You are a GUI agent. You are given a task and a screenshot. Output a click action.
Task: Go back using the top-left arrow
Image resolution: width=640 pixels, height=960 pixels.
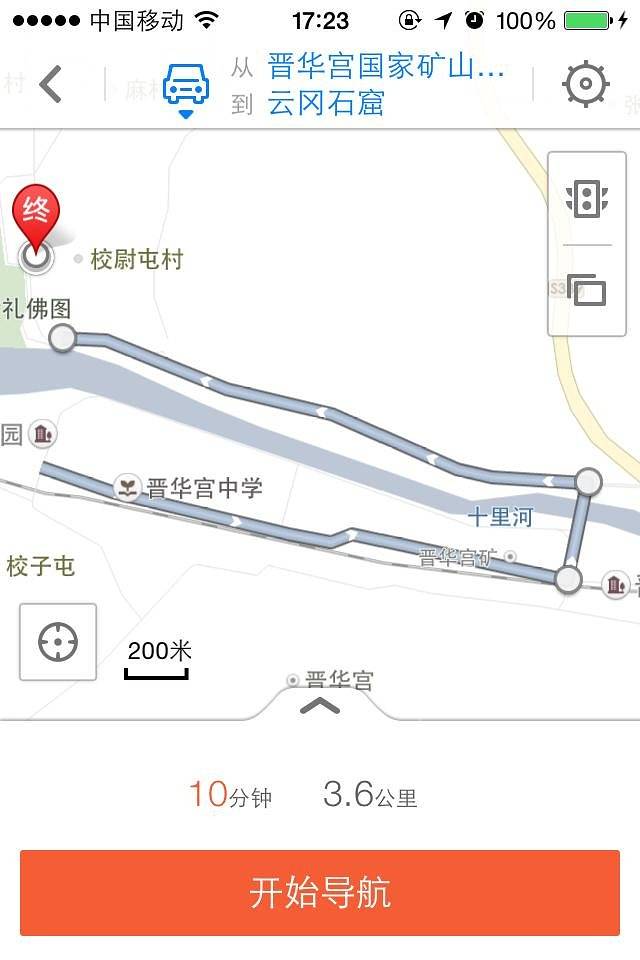[x=50, y=84]
